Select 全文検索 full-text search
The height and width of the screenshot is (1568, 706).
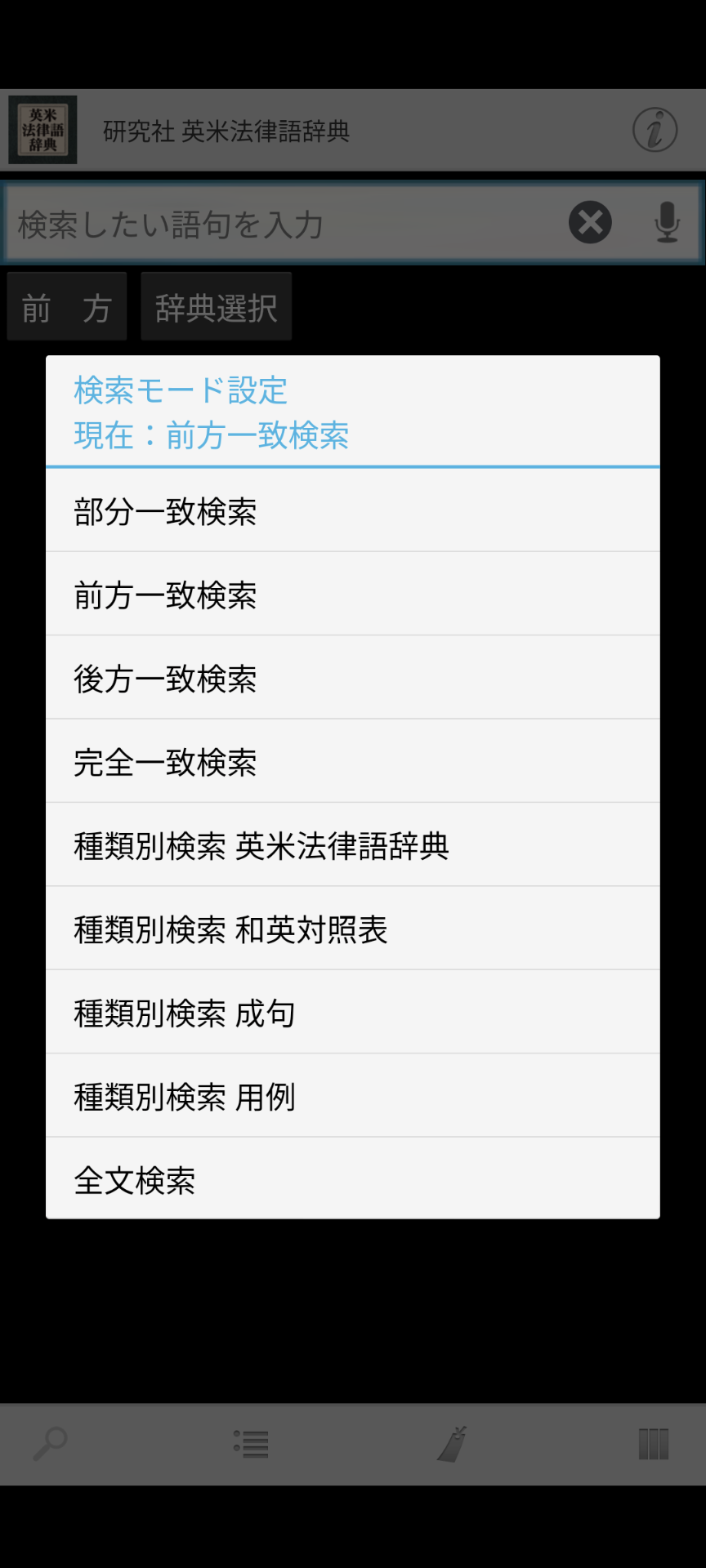pos(352,1179)
